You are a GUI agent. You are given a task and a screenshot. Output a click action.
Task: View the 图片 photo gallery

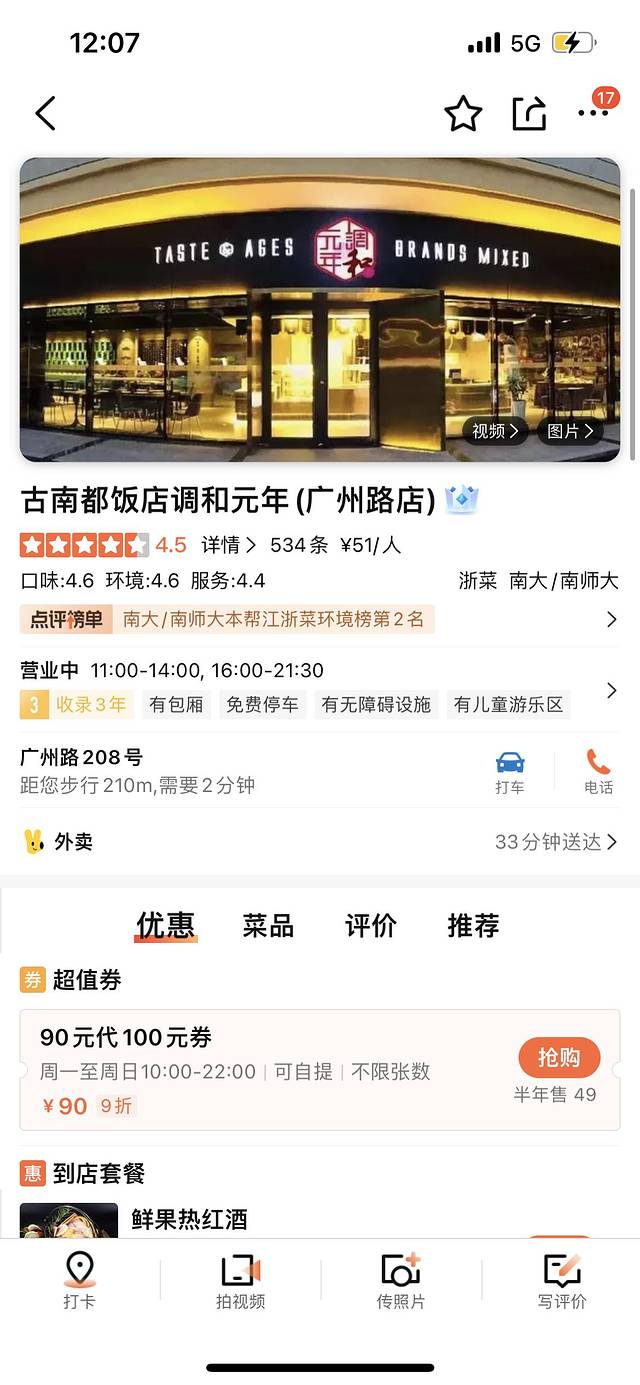(570, 431)
